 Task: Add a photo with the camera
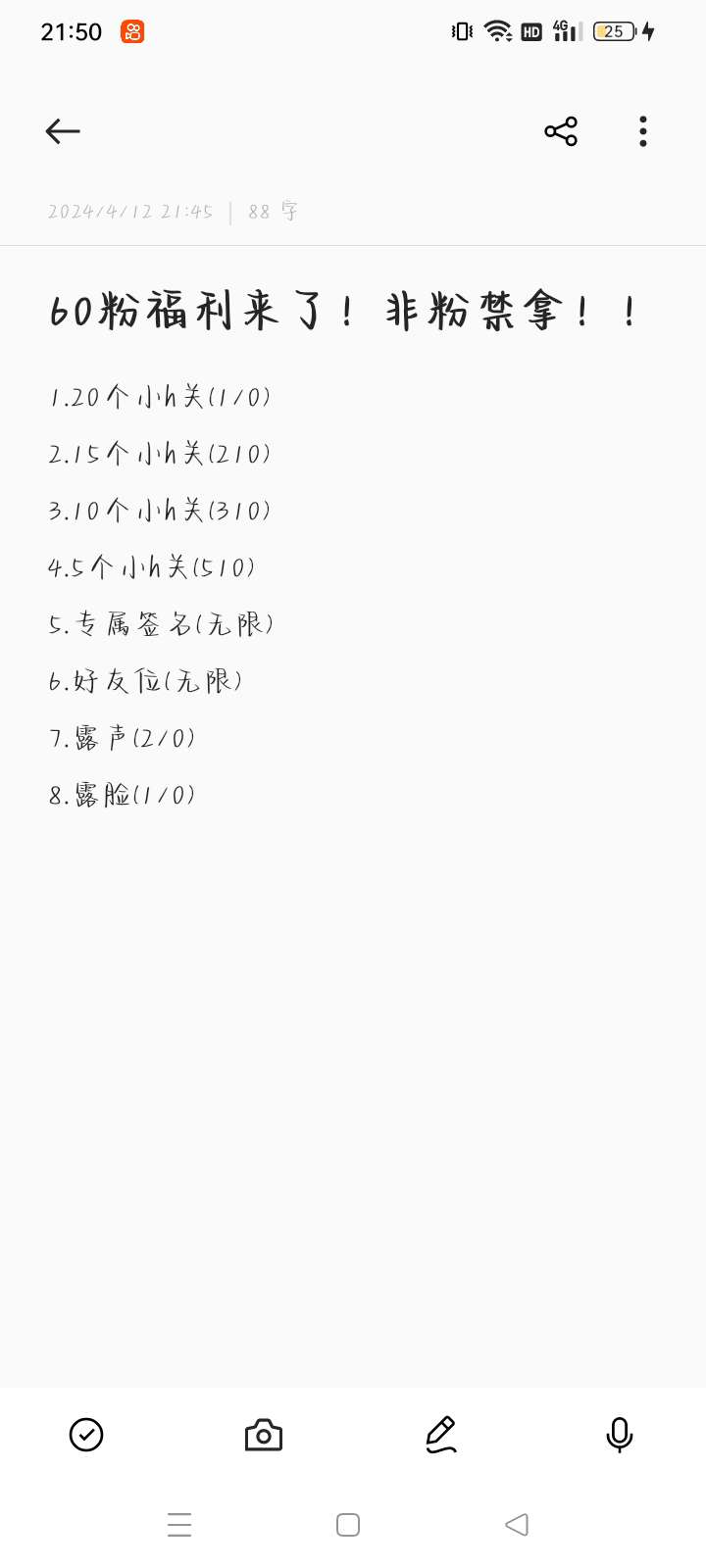pyautogui.click(x=263, y=1435)
